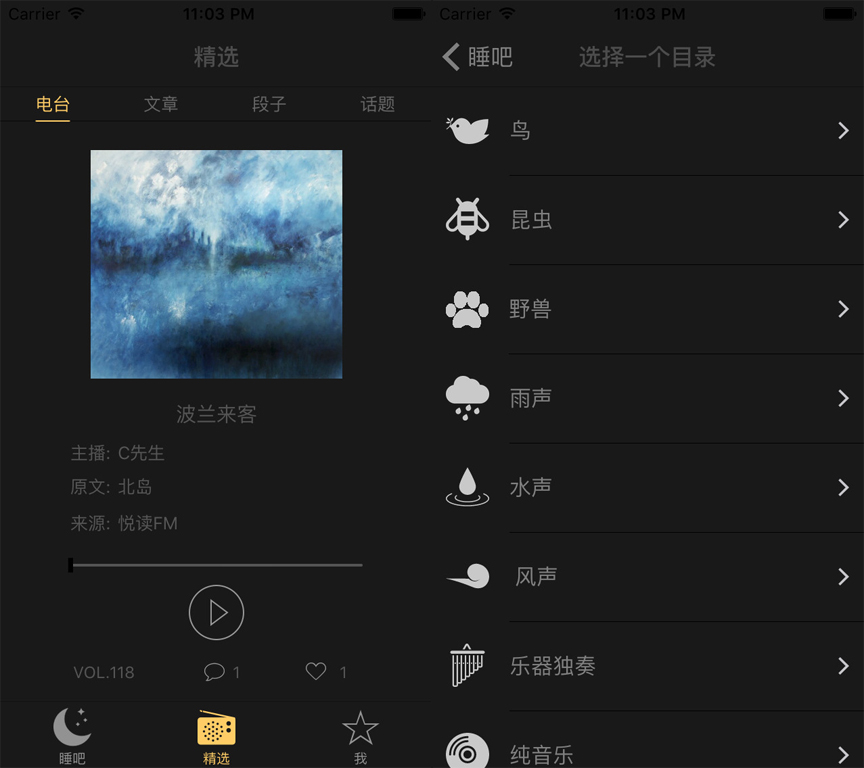Open the 鸟 sound category
Screen dimensions: 864x768
tap(648, 131)
